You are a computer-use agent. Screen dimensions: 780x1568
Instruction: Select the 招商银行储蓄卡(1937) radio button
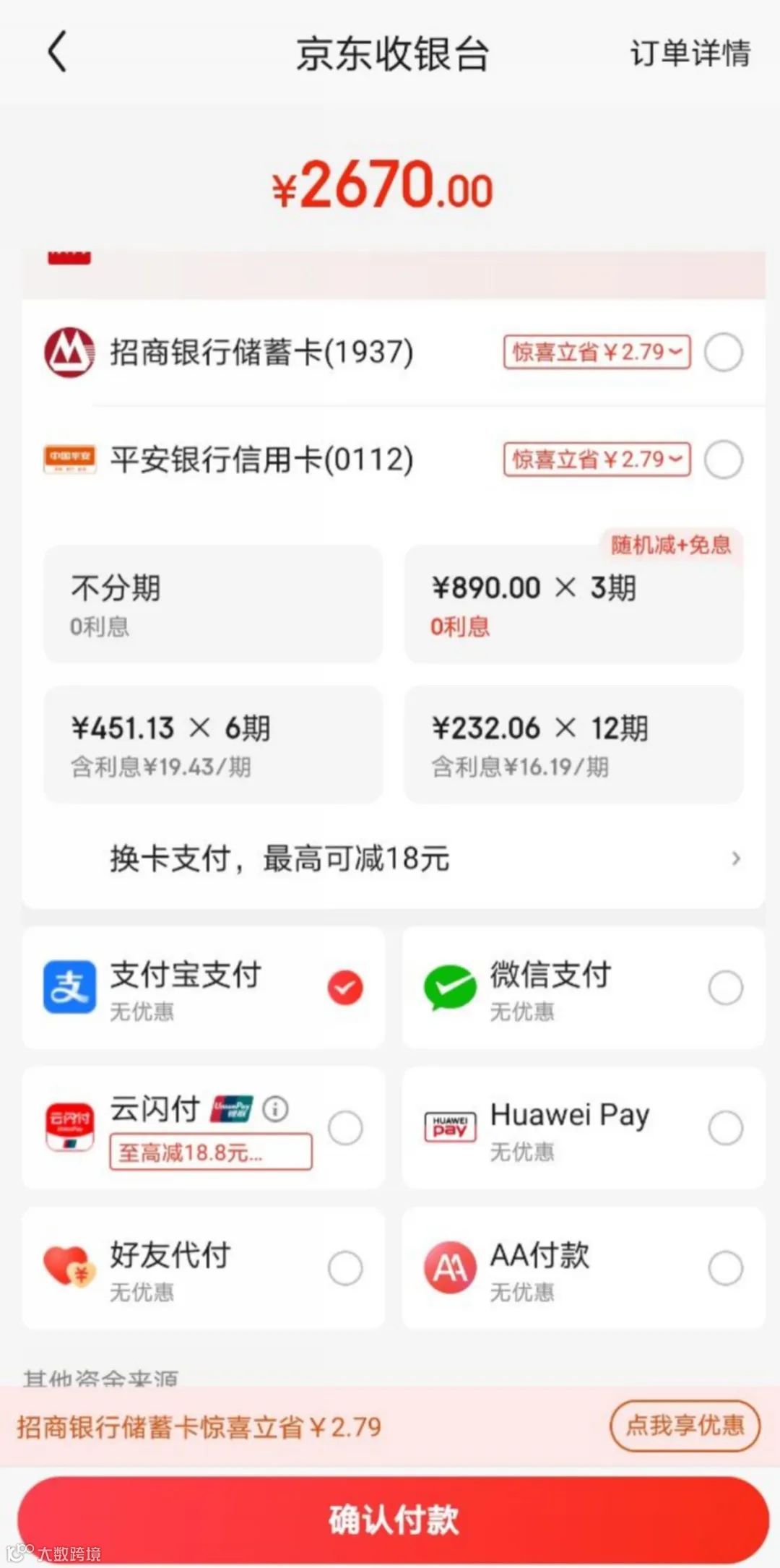click(x=723, y=353)
